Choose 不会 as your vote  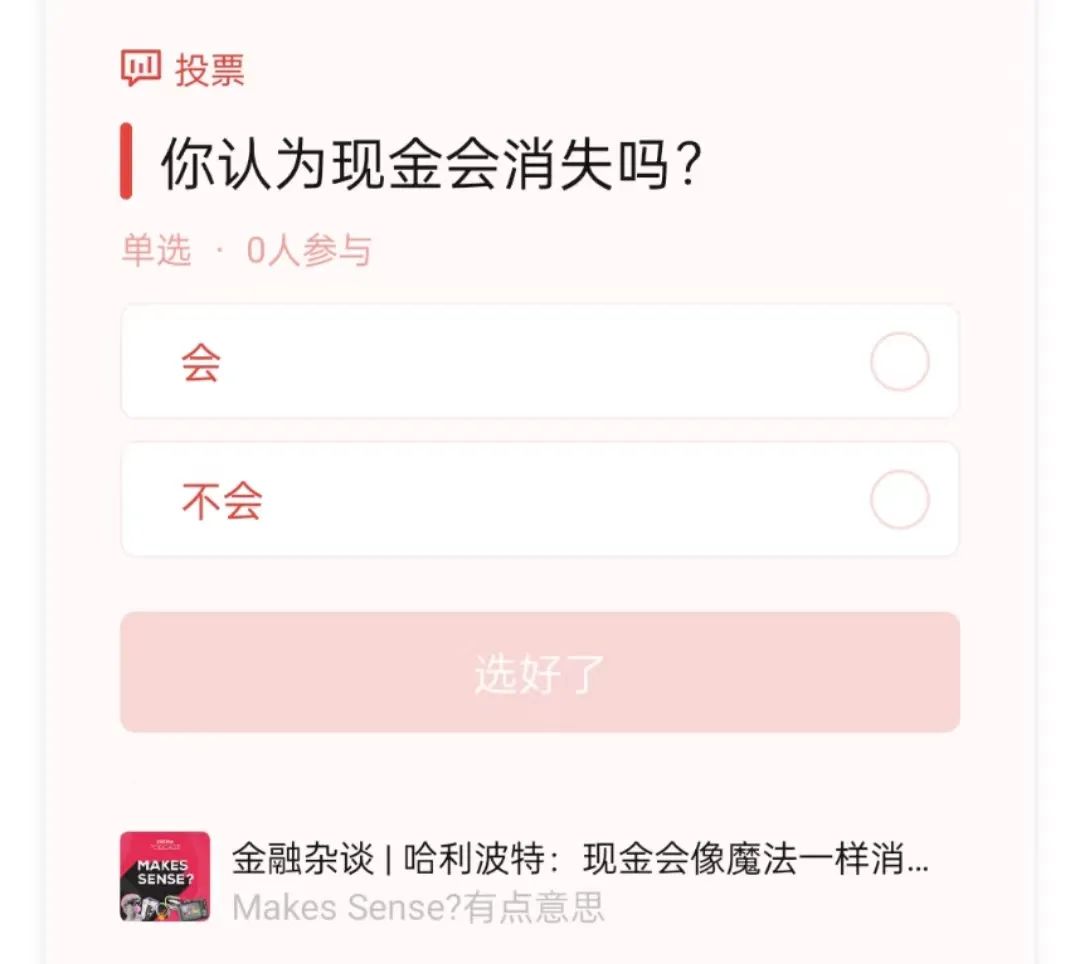[x=539, y=500]
